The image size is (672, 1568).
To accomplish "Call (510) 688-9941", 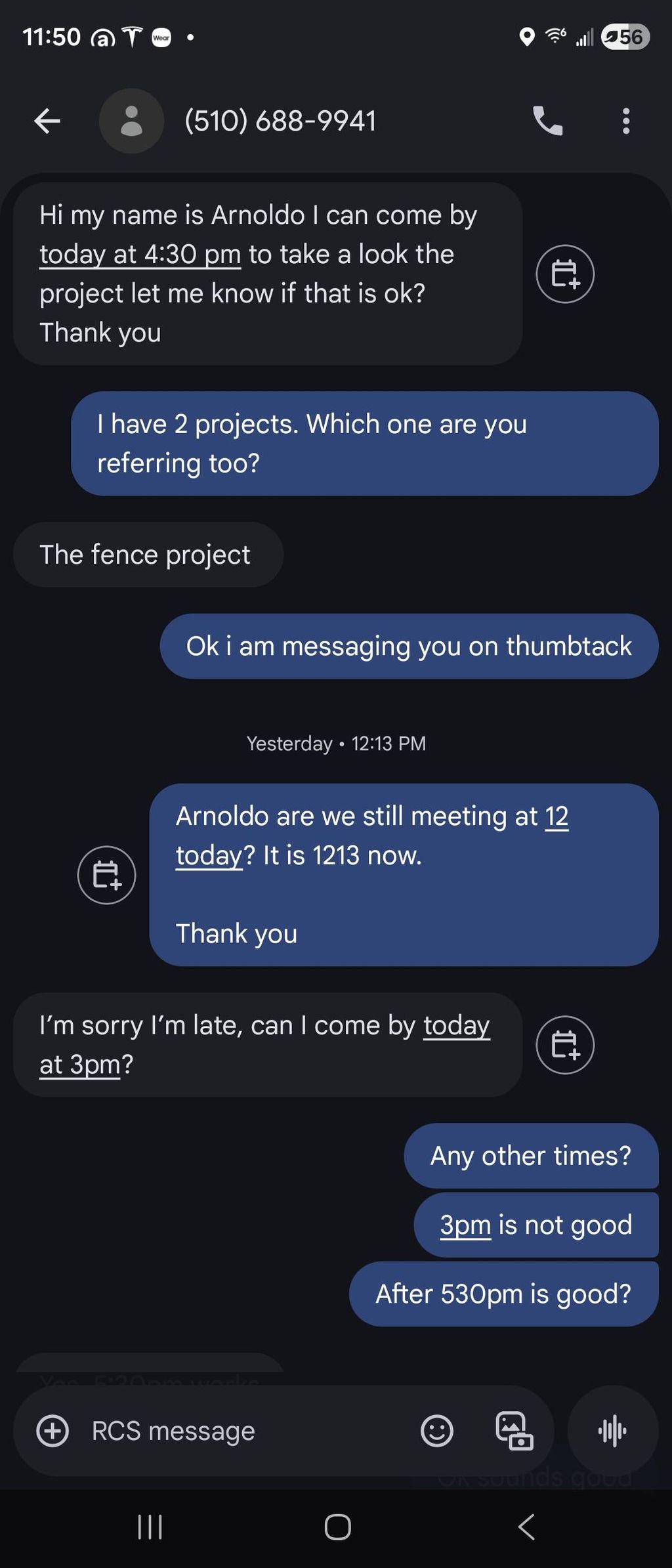I will (547, 121).
